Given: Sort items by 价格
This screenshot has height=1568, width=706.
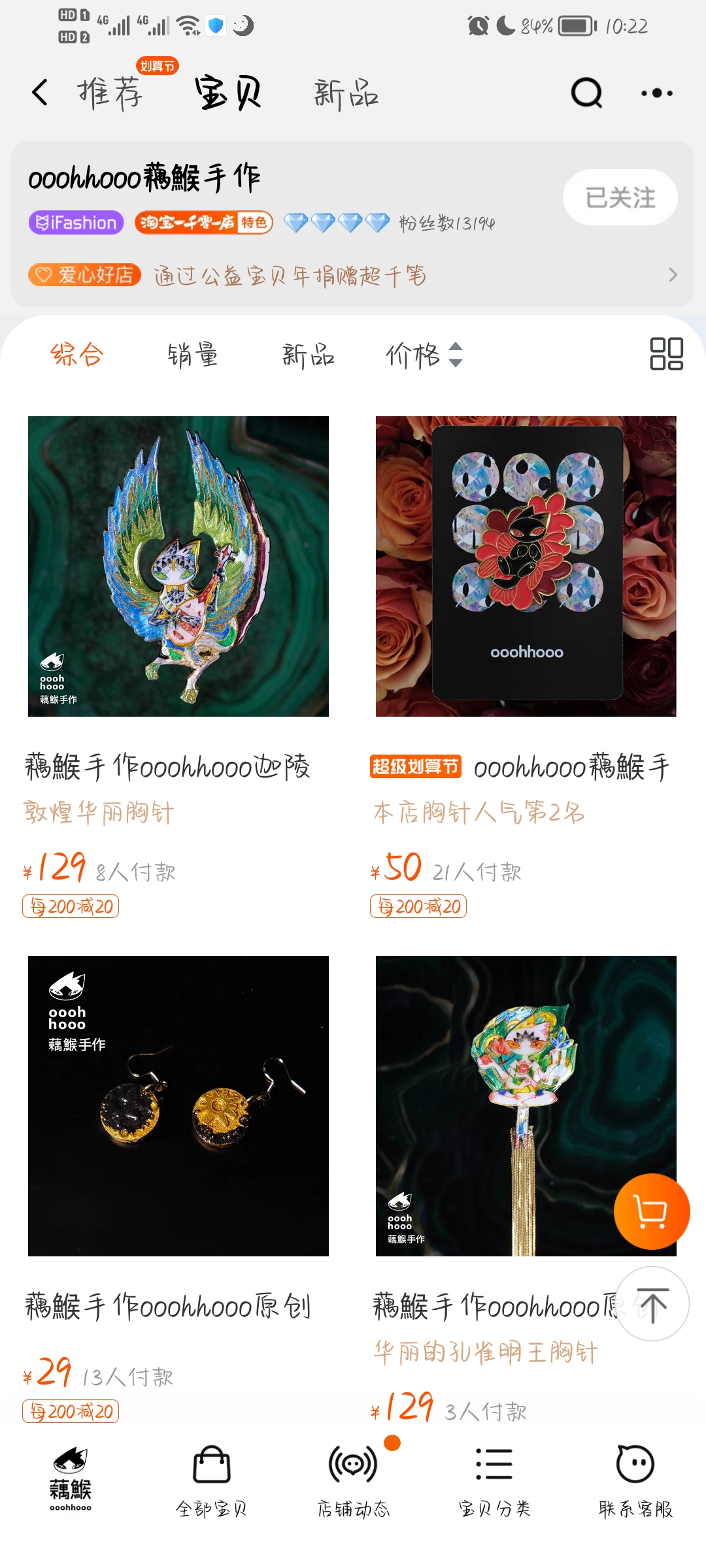Looking at the screenshot, I should pyautogui.click(x=424, y=355).
